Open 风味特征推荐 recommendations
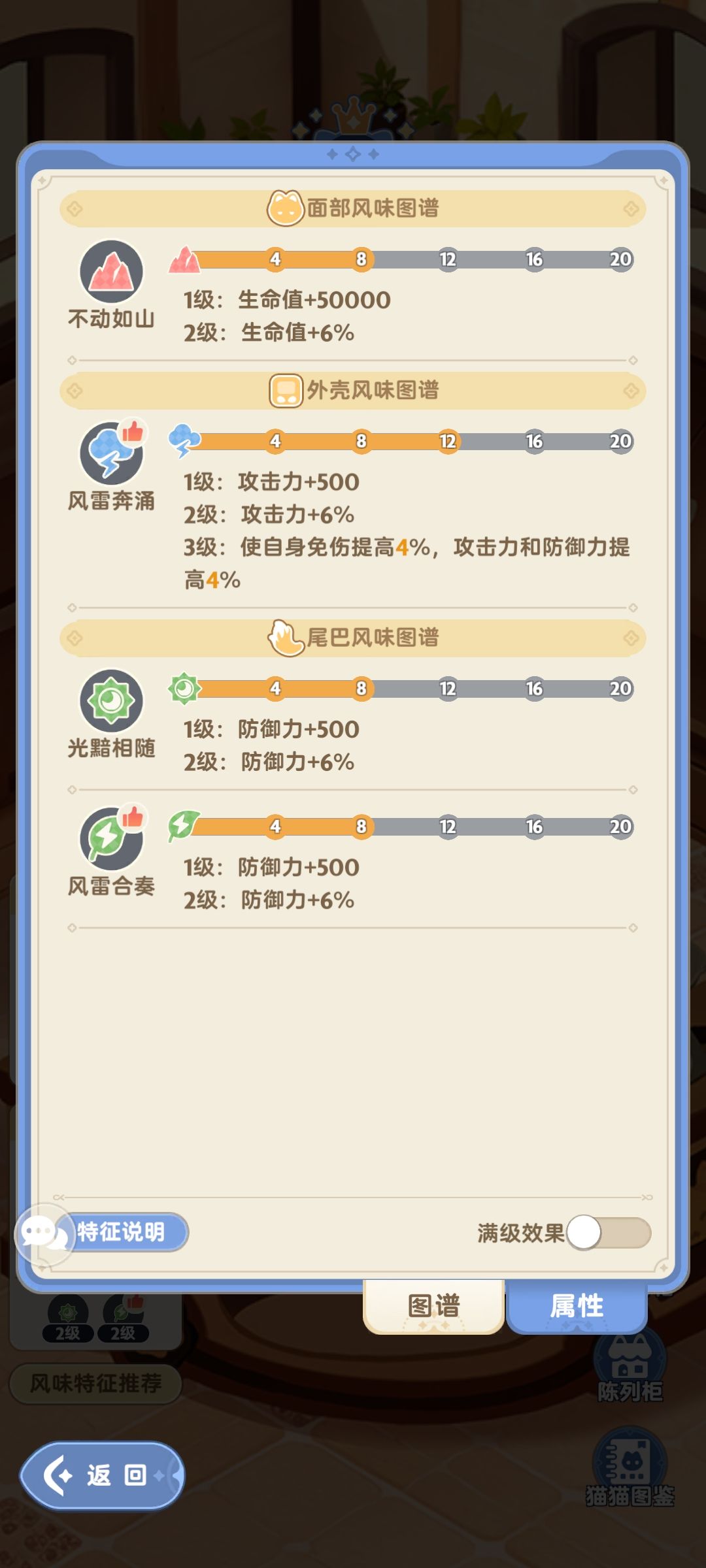Image resolution: width=706 pixels, height=1568 pixels. (x=97, y=1382)
